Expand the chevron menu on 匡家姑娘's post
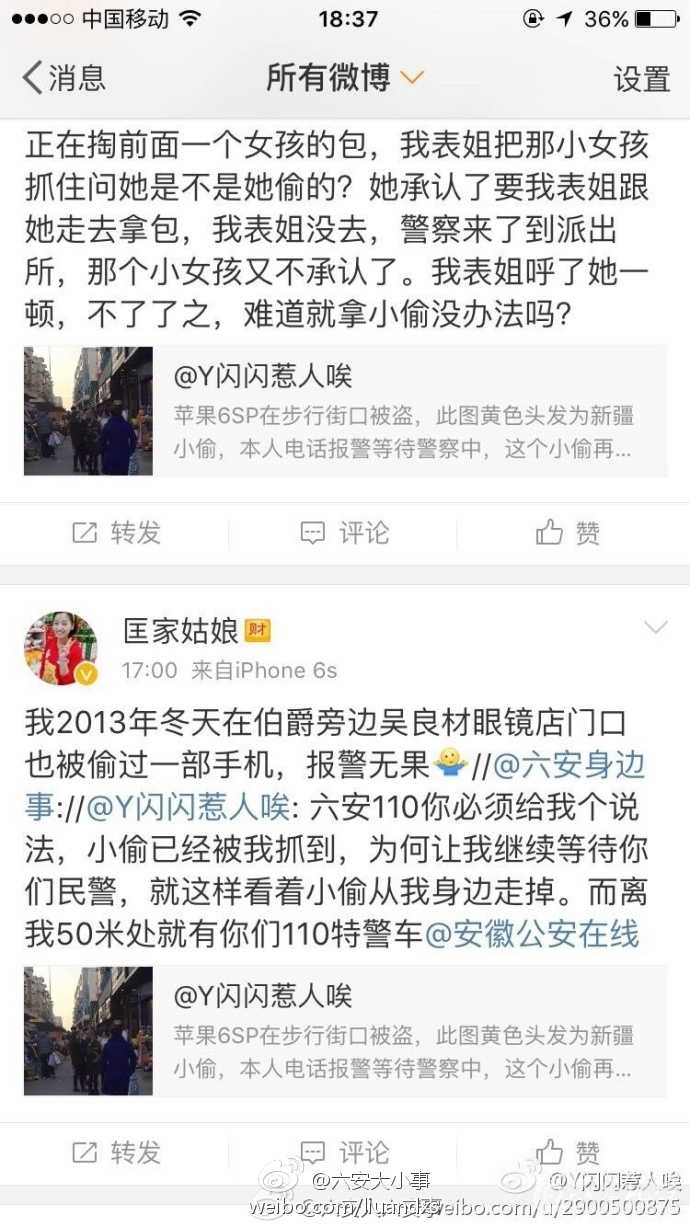690x1227 pixels. point(655,628)
